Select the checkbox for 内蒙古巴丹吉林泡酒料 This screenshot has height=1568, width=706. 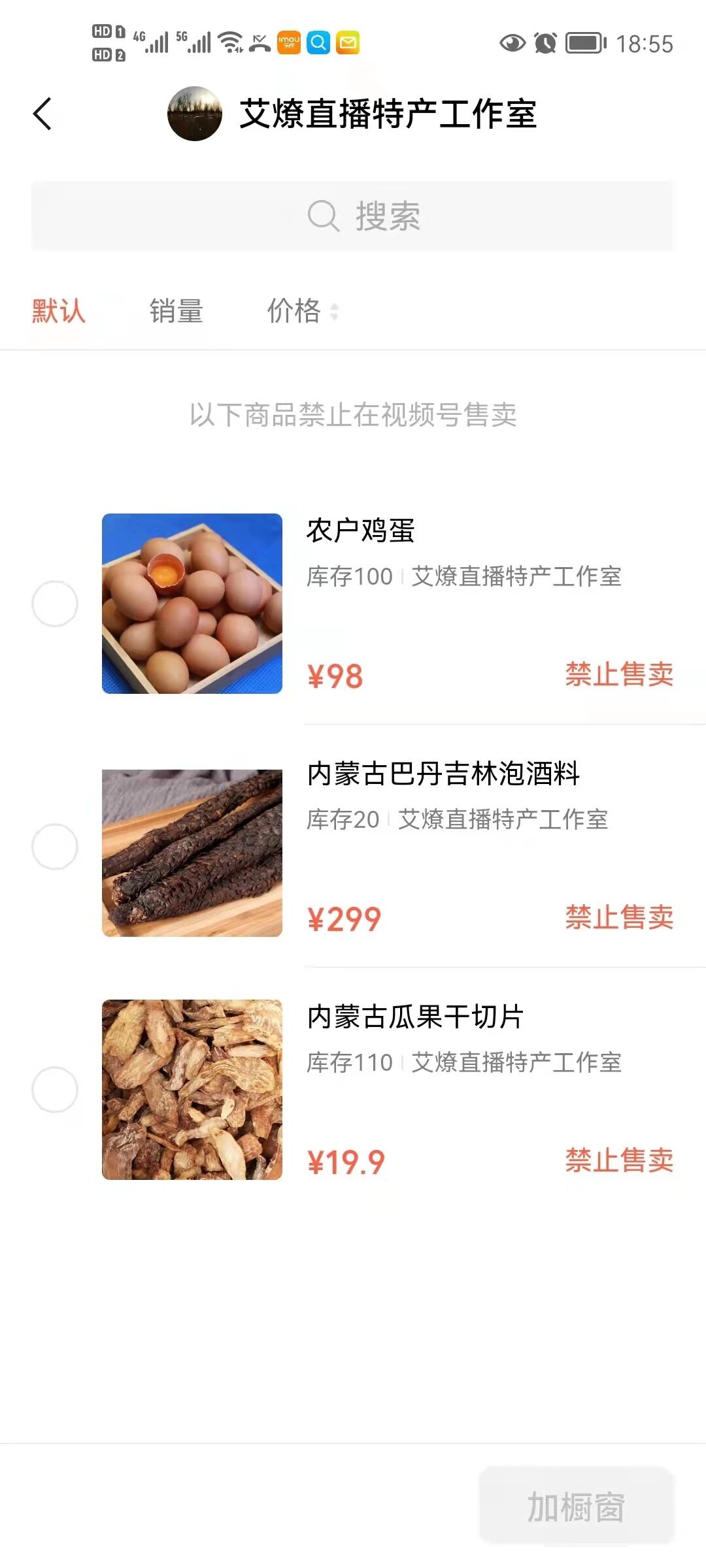[55, 847]
